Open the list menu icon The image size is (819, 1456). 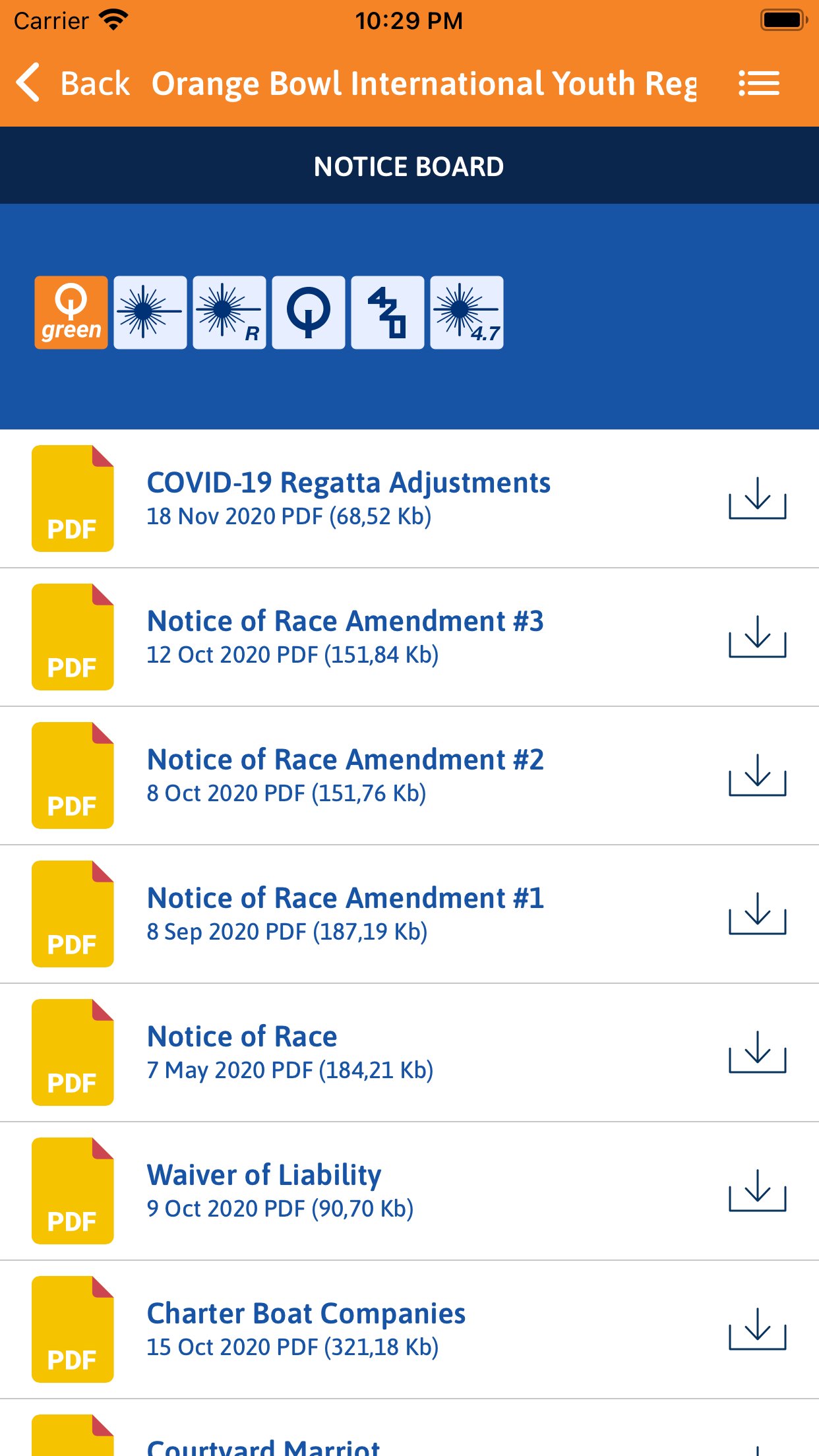(x=758, y=84)
